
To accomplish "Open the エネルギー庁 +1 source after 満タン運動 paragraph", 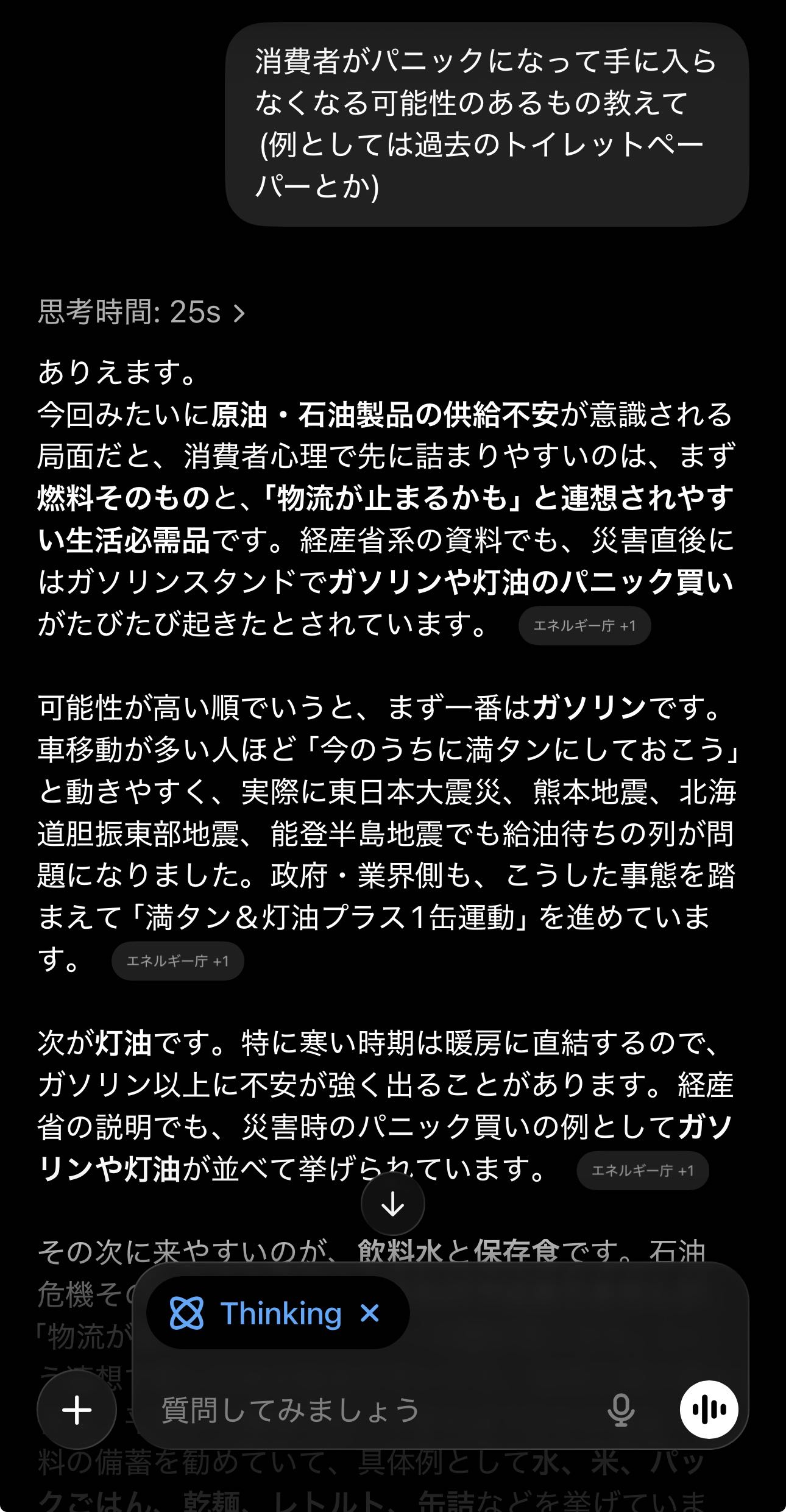I will tap(177, 961).
